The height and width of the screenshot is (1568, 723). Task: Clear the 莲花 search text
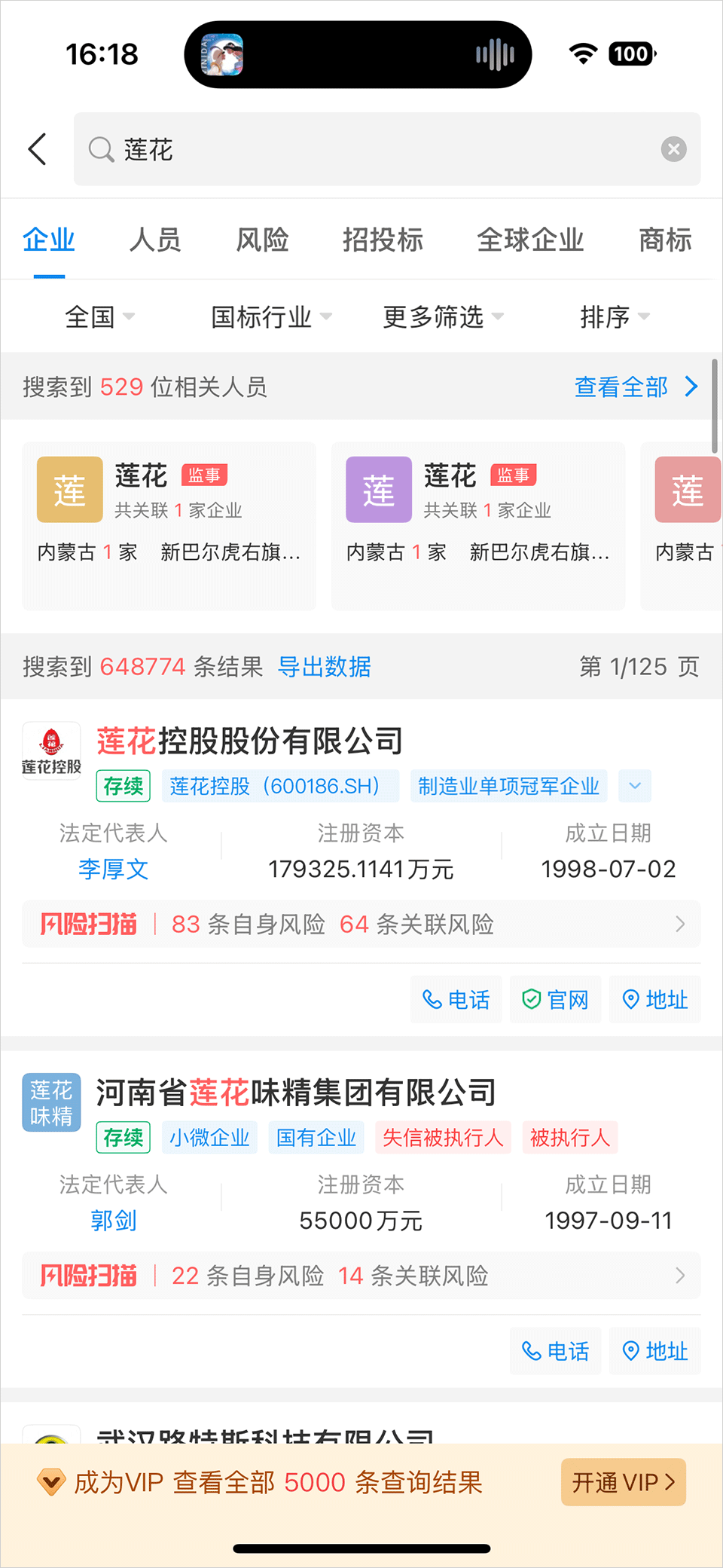tap(673, 149)
